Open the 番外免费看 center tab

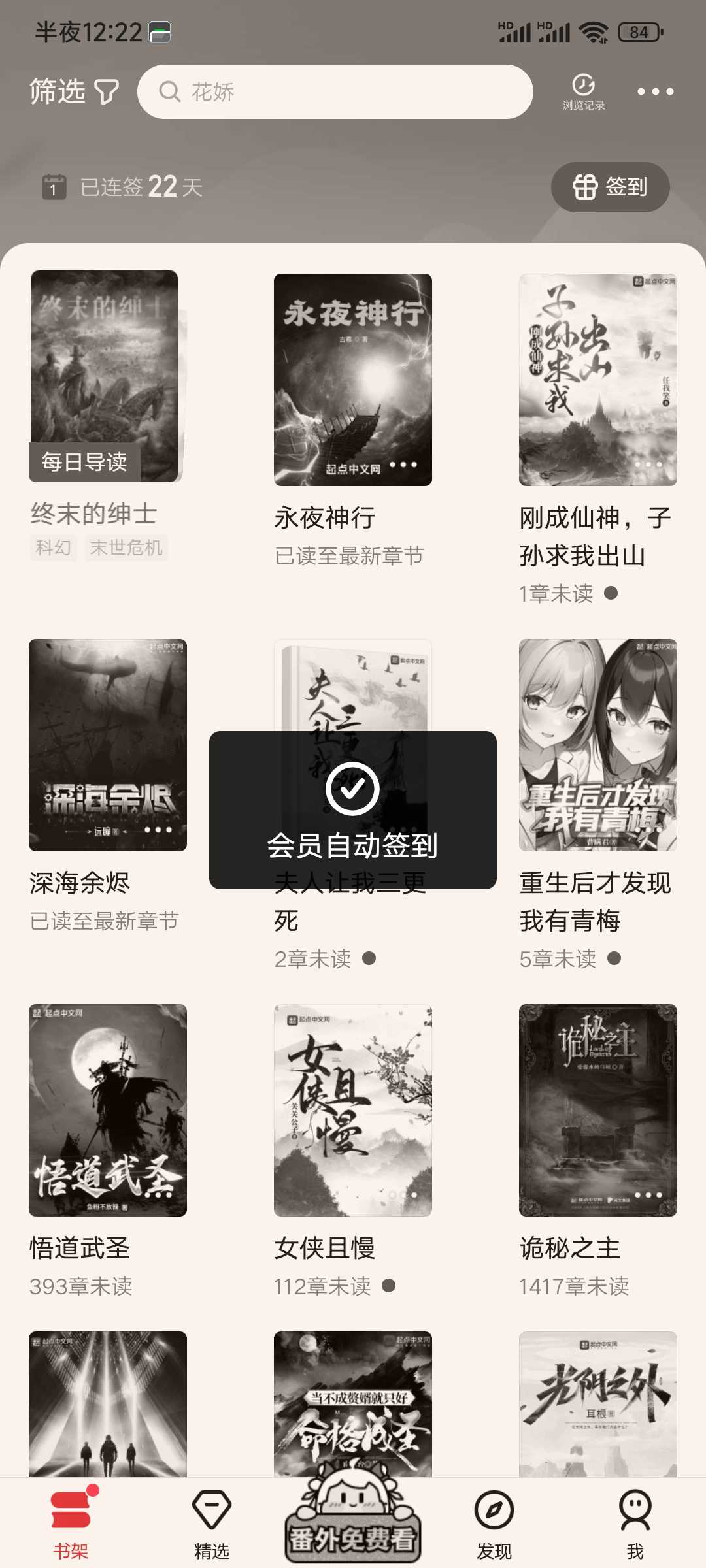[x=353, y=1524]
